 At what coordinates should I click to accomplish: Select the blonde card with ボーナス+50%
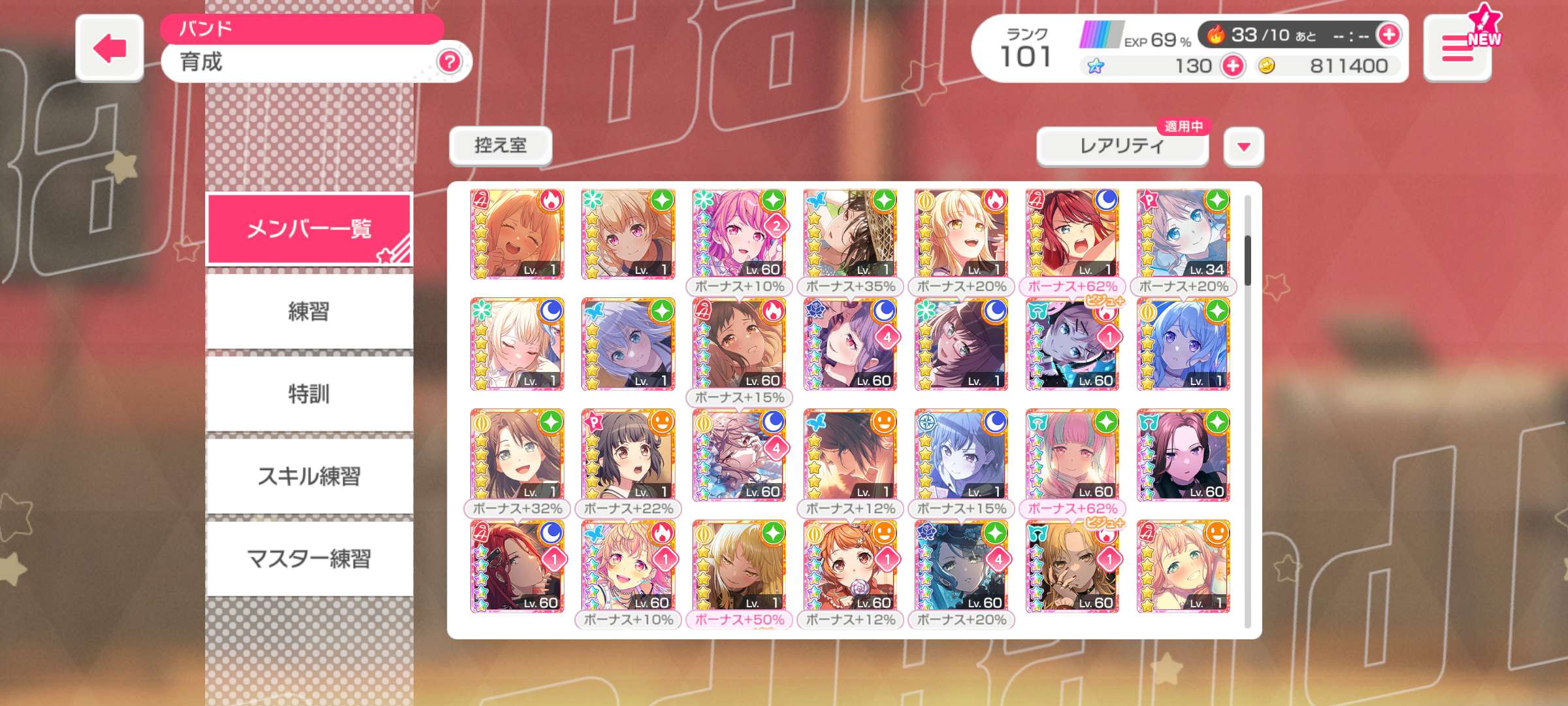click(739, 566)
